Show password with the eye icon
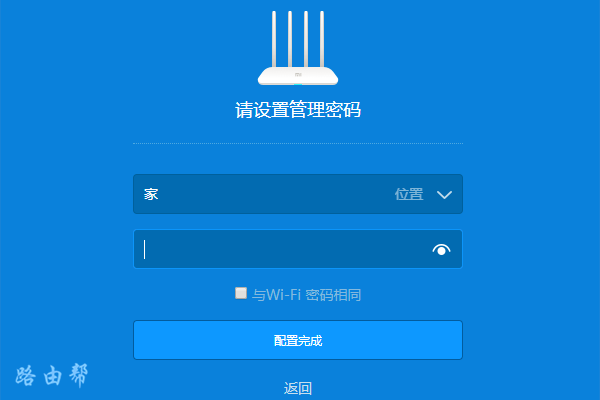 [442, 250]
